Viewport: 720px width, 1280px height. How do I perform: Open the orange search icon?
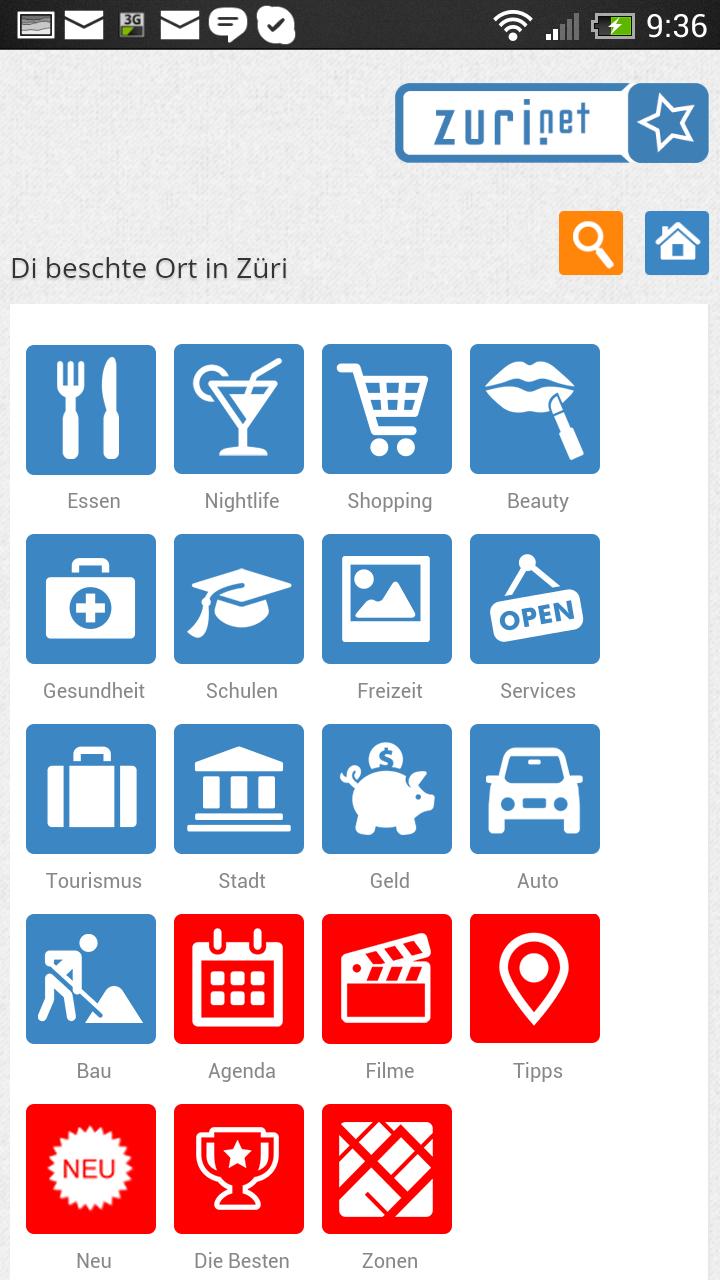pos(590,243)
